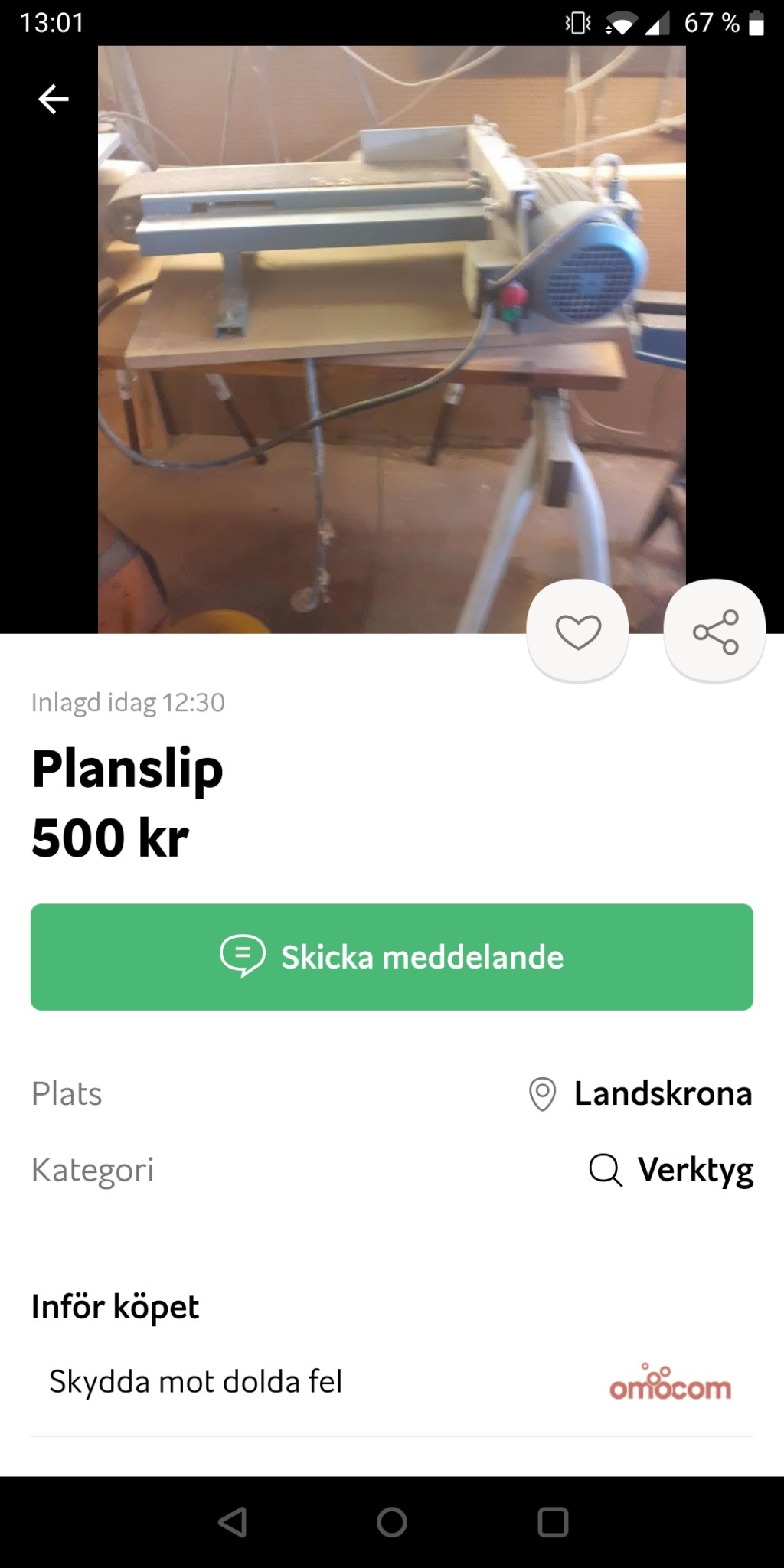Go back using the top arrow
784x1568 pixels.
pos(54,100)
